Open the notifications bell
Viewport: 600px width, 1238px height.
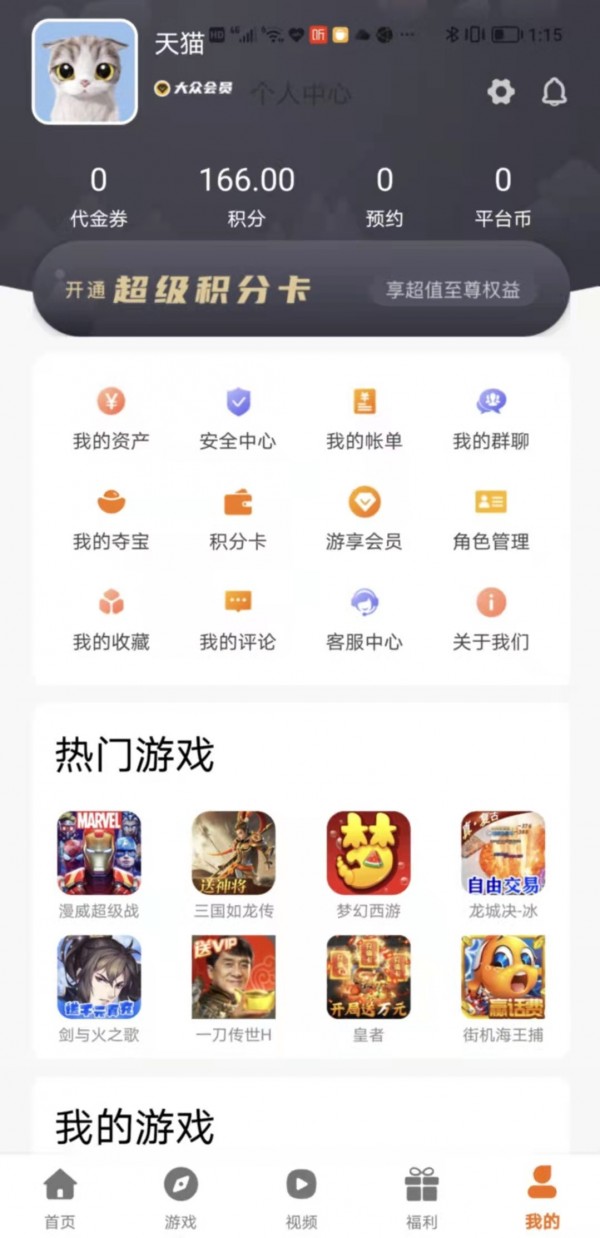[x=553, y=92]
